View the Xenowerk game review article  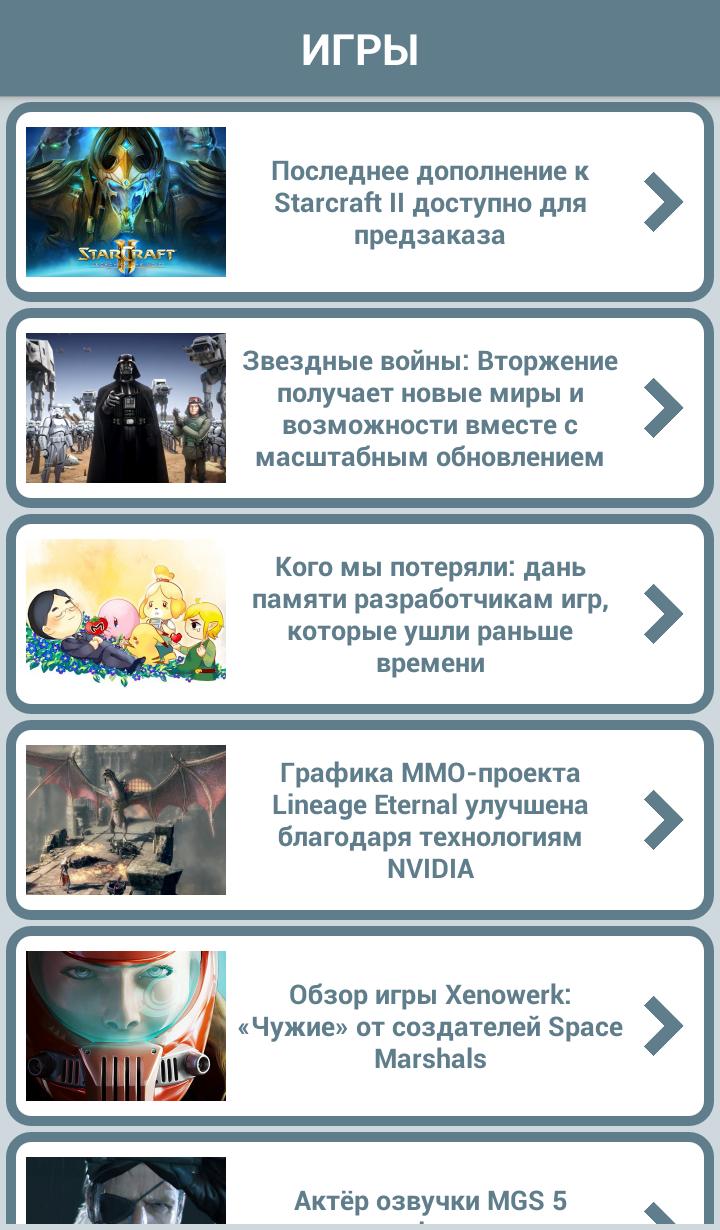(x=430, y=1027)
